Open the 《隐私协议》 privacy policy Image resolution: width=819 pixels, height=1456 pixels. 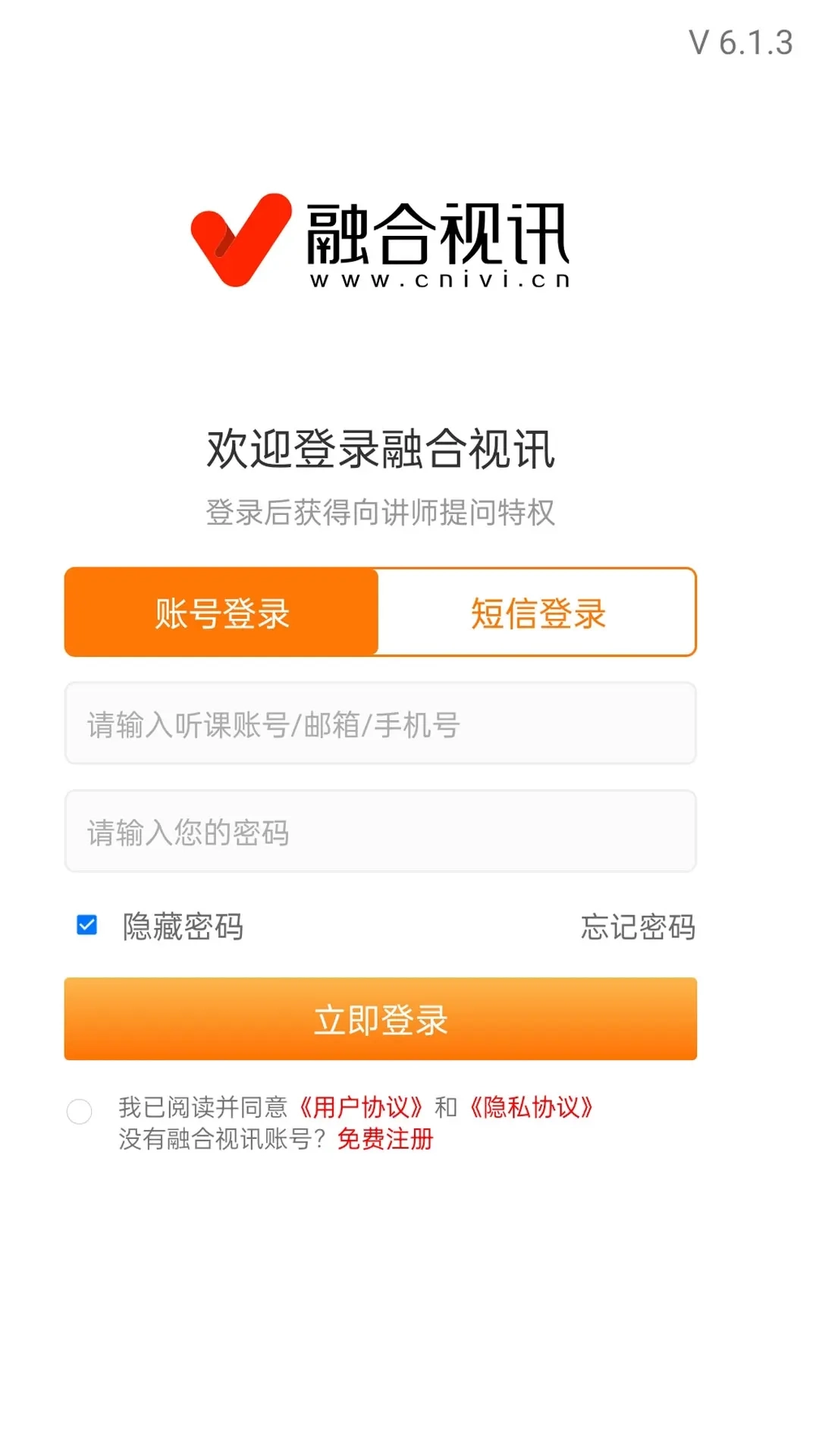(532, 1108)
